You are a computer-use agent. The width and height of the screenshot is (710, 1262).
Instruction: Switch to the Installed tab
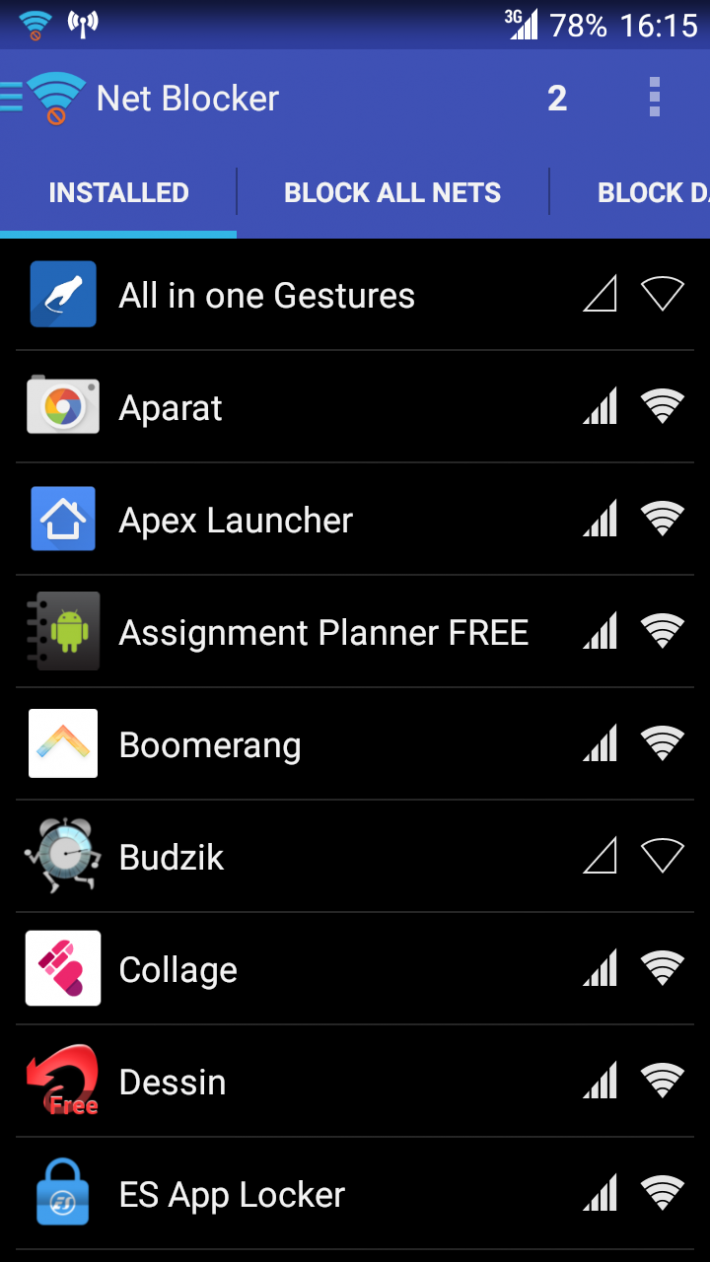pyautogui.click(x=118, y=192)
